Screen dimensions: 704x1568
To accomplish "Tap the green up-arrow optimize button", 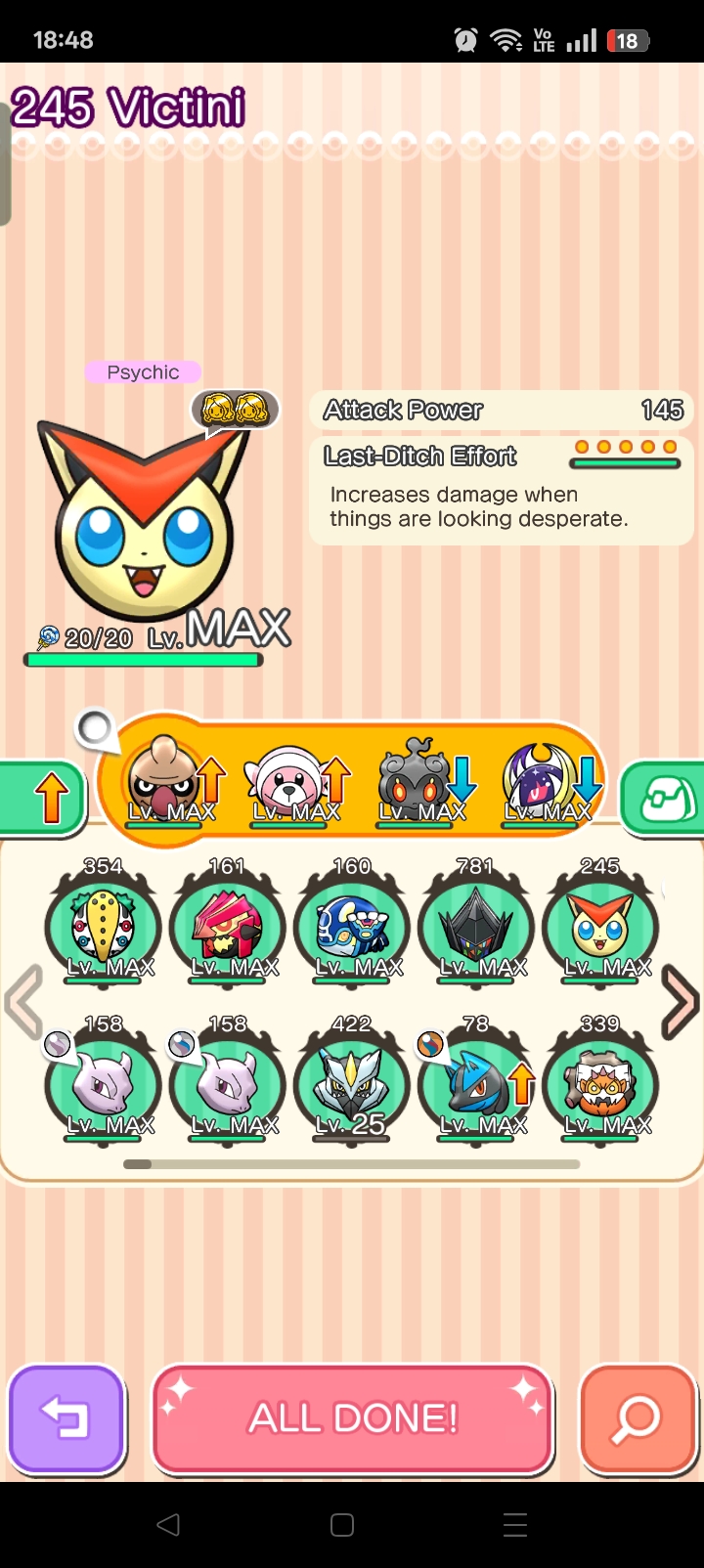I will coord(44,799).
